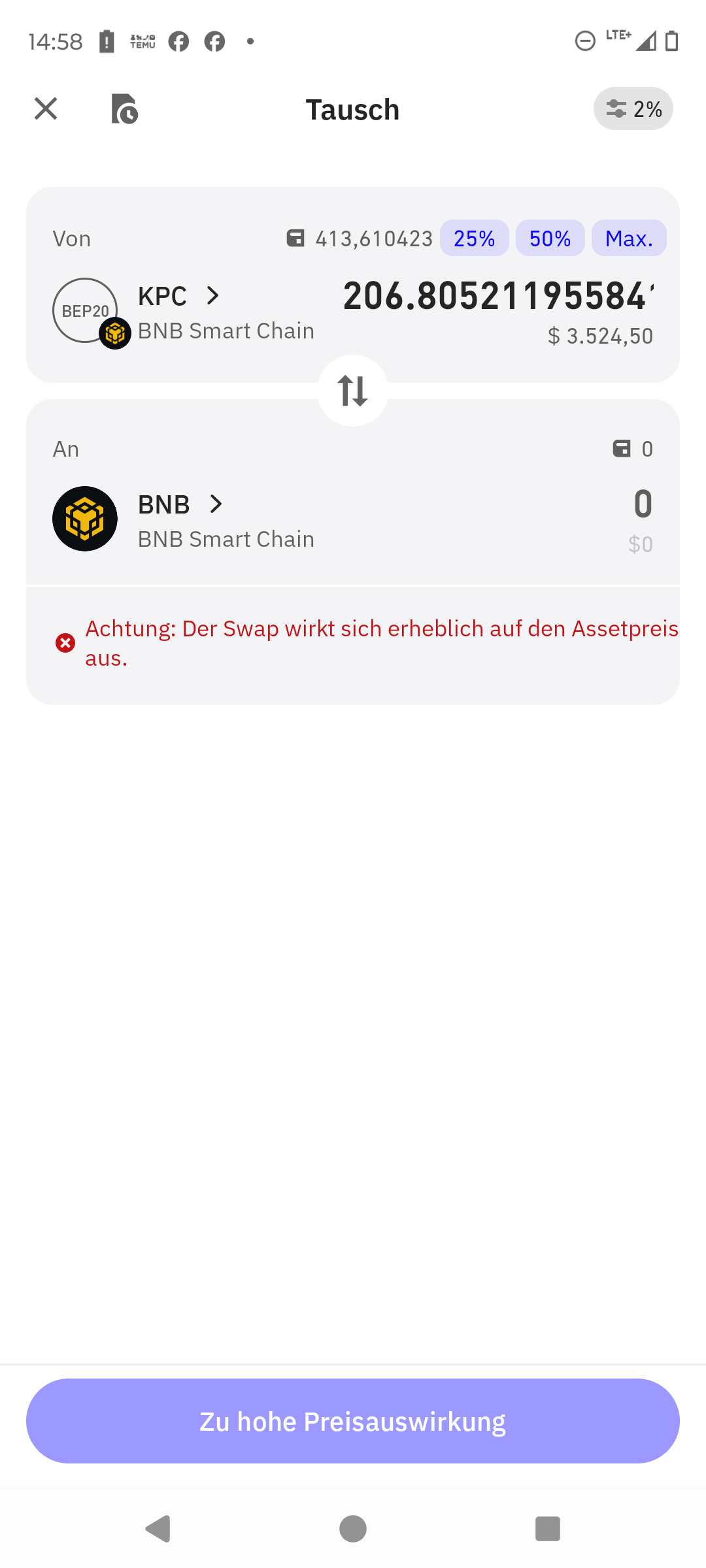Use Max. KPC balance

(629, 238)
